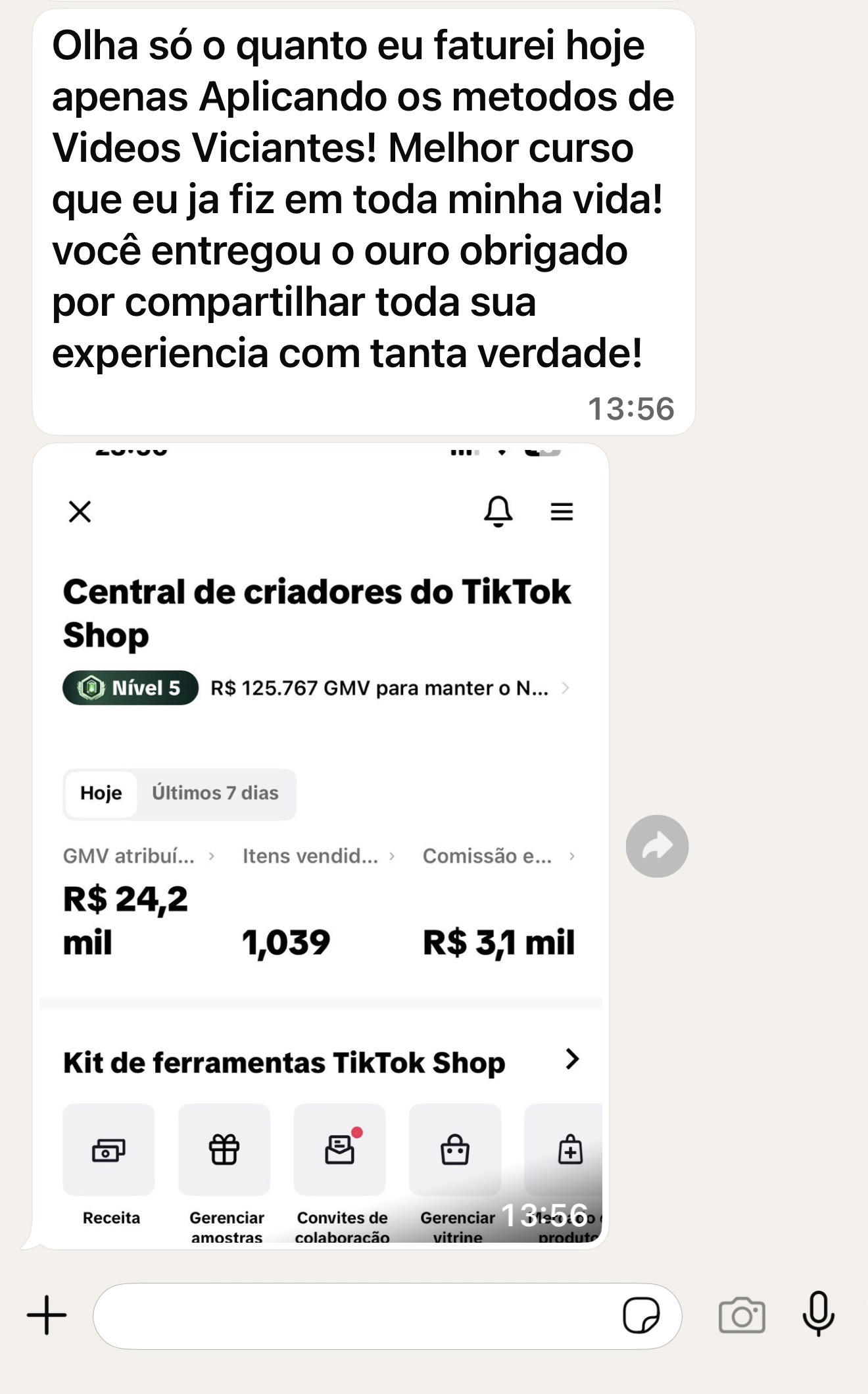The height and width of the screenshot is (1394, 868).
Task: Open the camera to take a photo
Action: point(742,1316)
